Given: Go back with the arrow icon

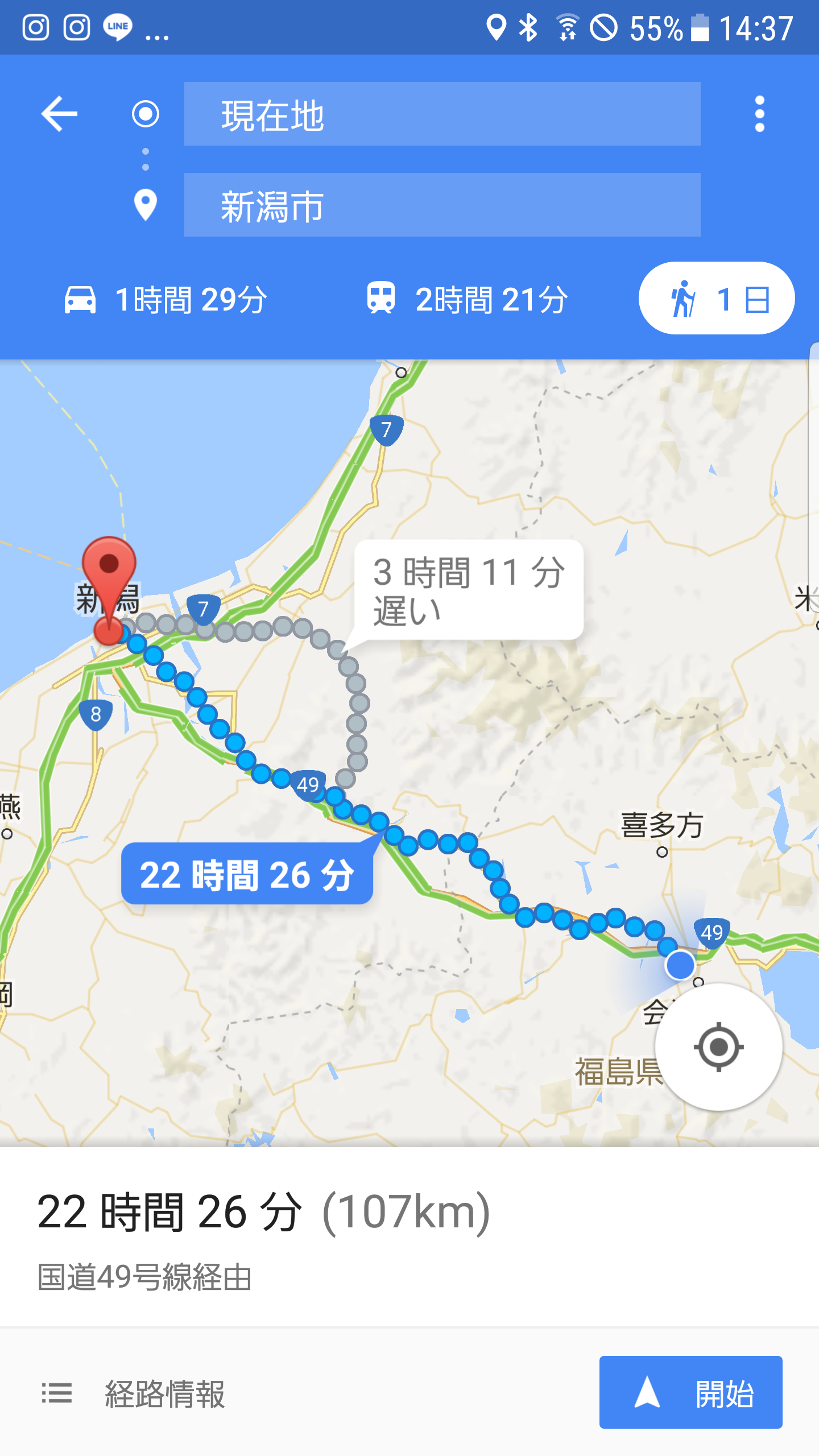Looking at the screenshot, I should point(59,114).
